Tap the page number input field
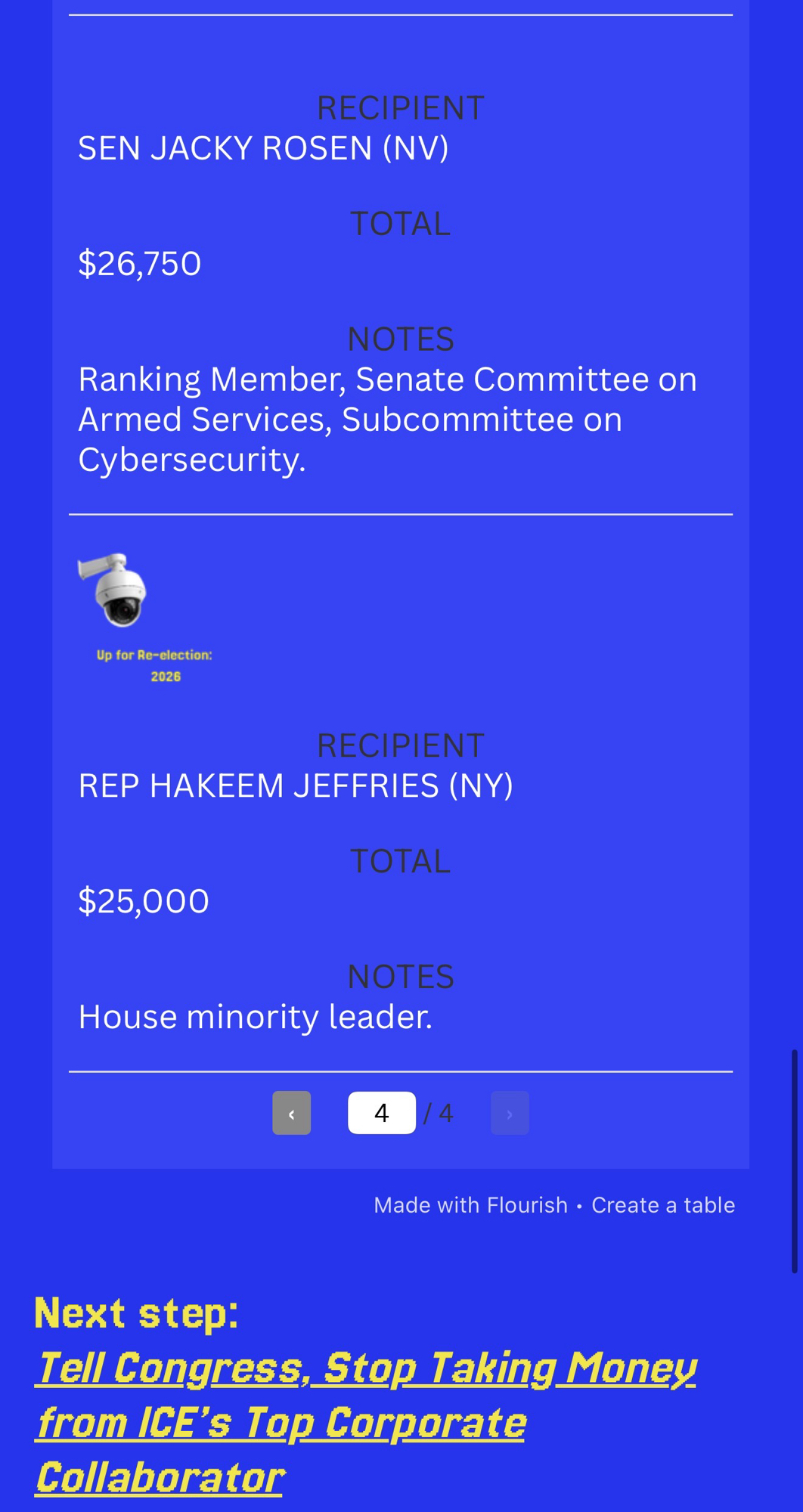 (x=381, y=1113)
